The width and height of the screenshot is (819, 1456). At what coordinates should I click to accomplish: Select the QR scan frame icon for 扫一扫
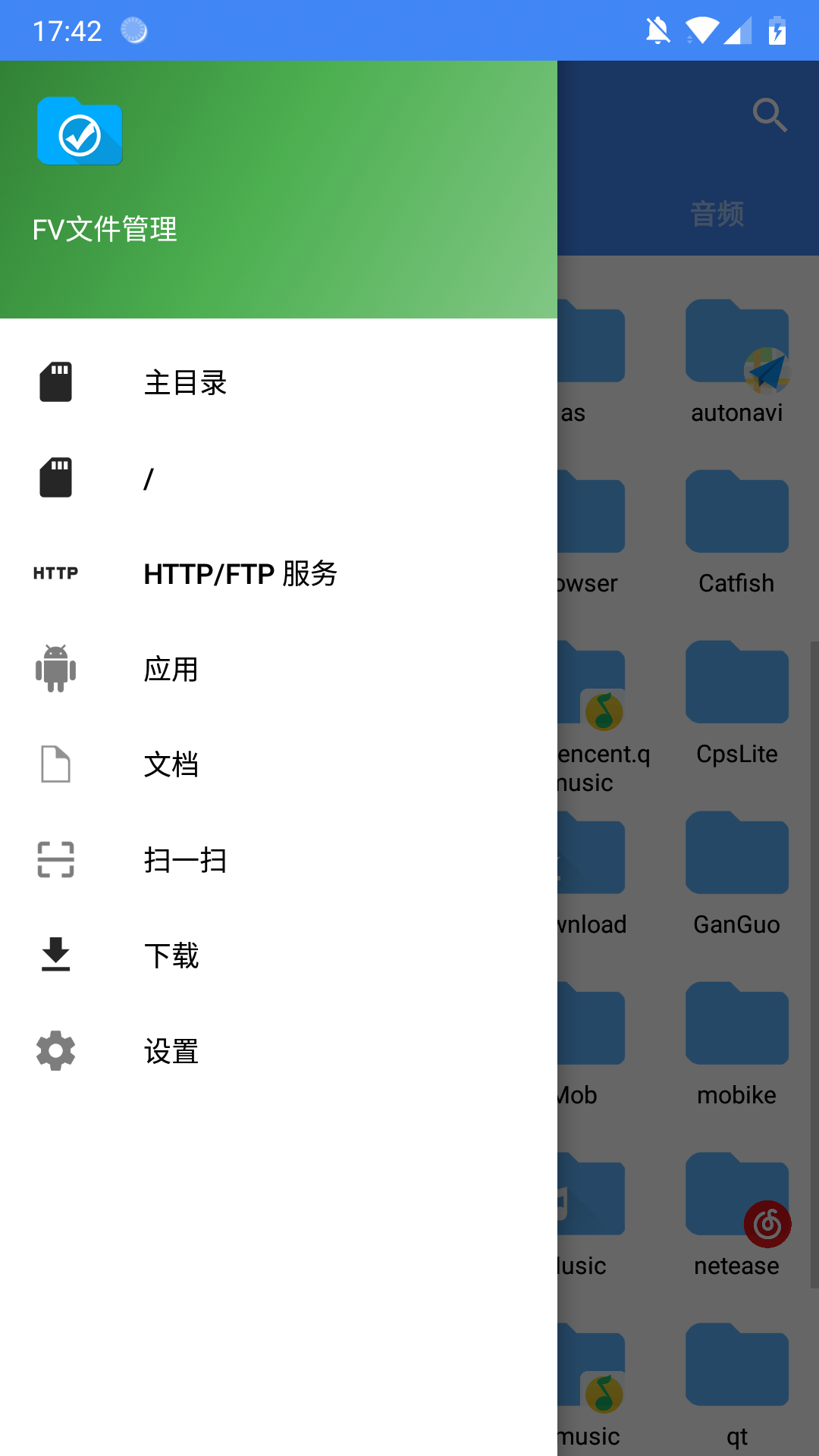[x=55, y=859]
